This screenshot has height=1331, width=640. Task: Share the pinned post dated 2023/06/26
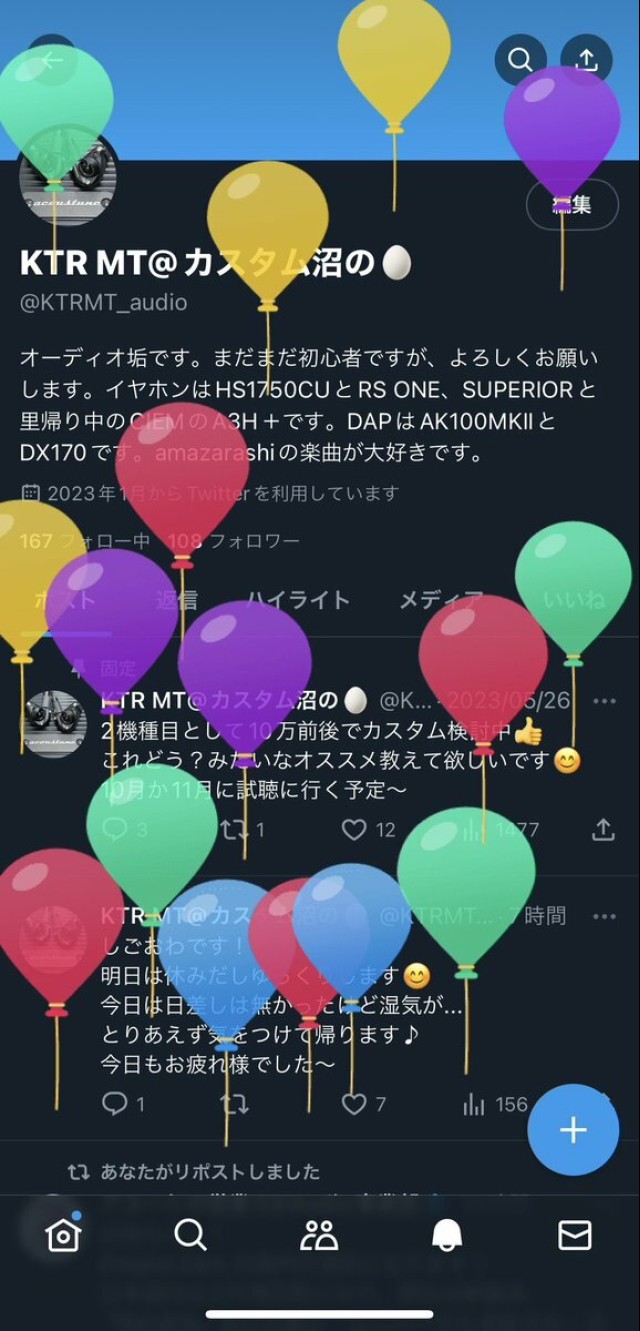click(x=603, y=829)
